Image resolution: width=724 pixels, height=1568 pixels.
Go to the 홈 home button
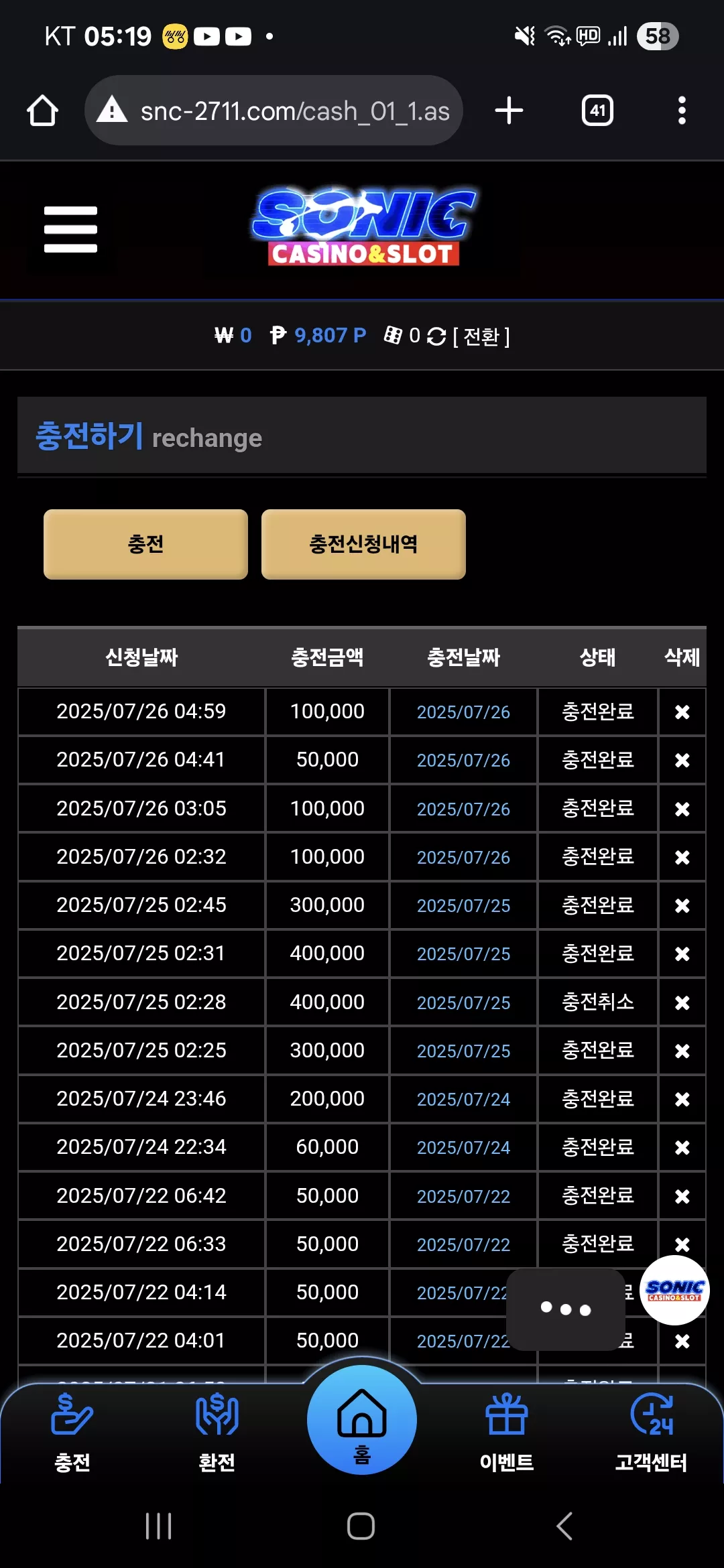coord(362,1420)
